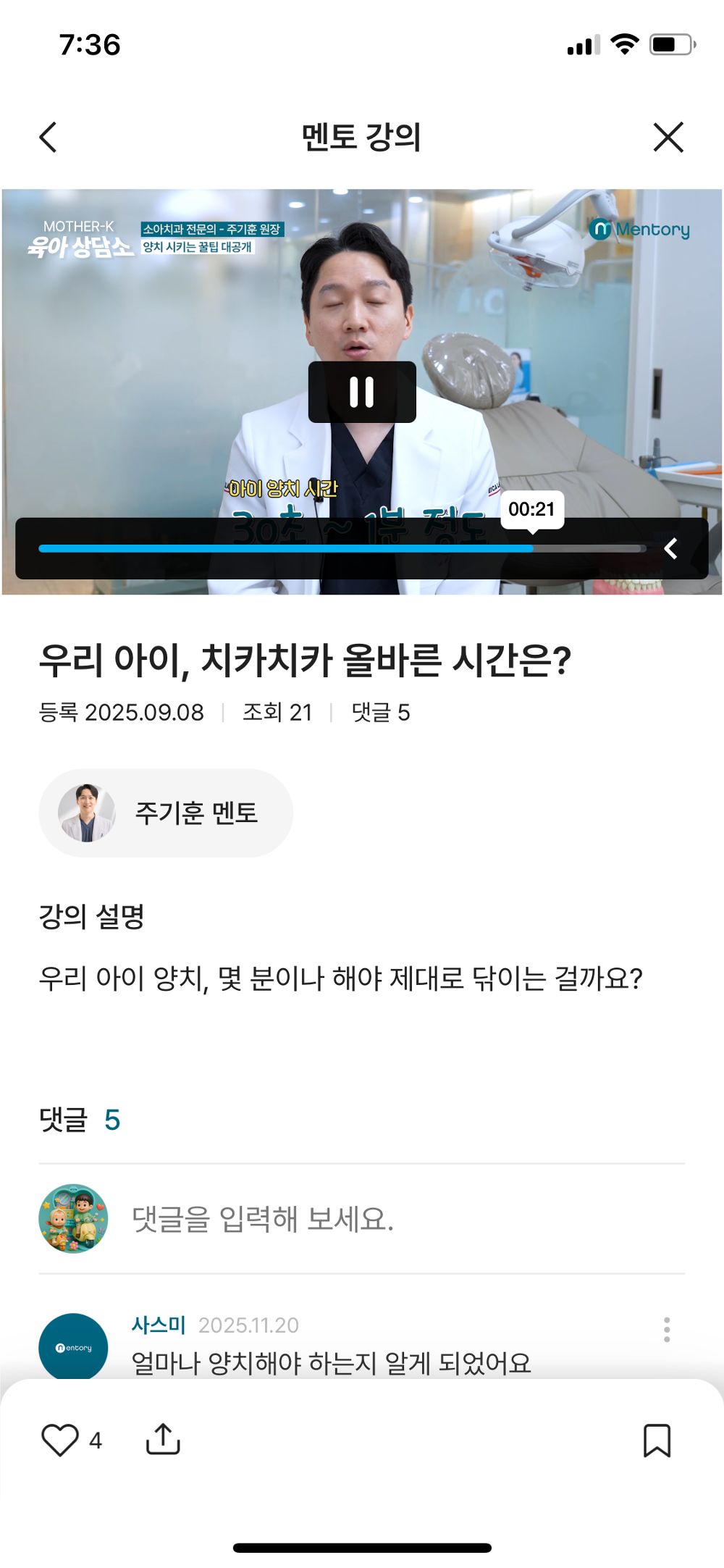Open the share icon at the bottom
The height and width of the screenshot is (1568, 724).
click(x=164, y=1438)
